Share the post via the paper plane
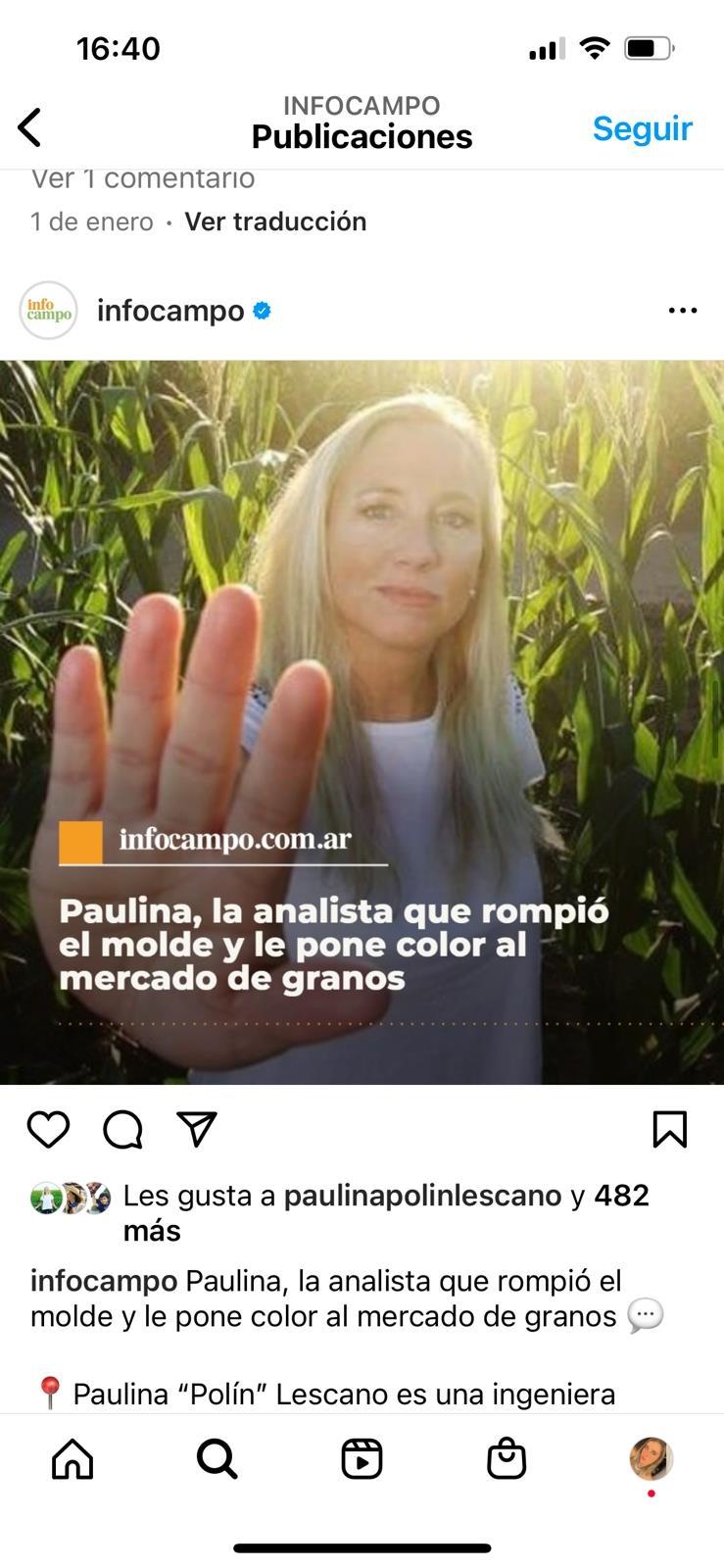This screenshot has height=1568, width=724. click(197, 1129)
